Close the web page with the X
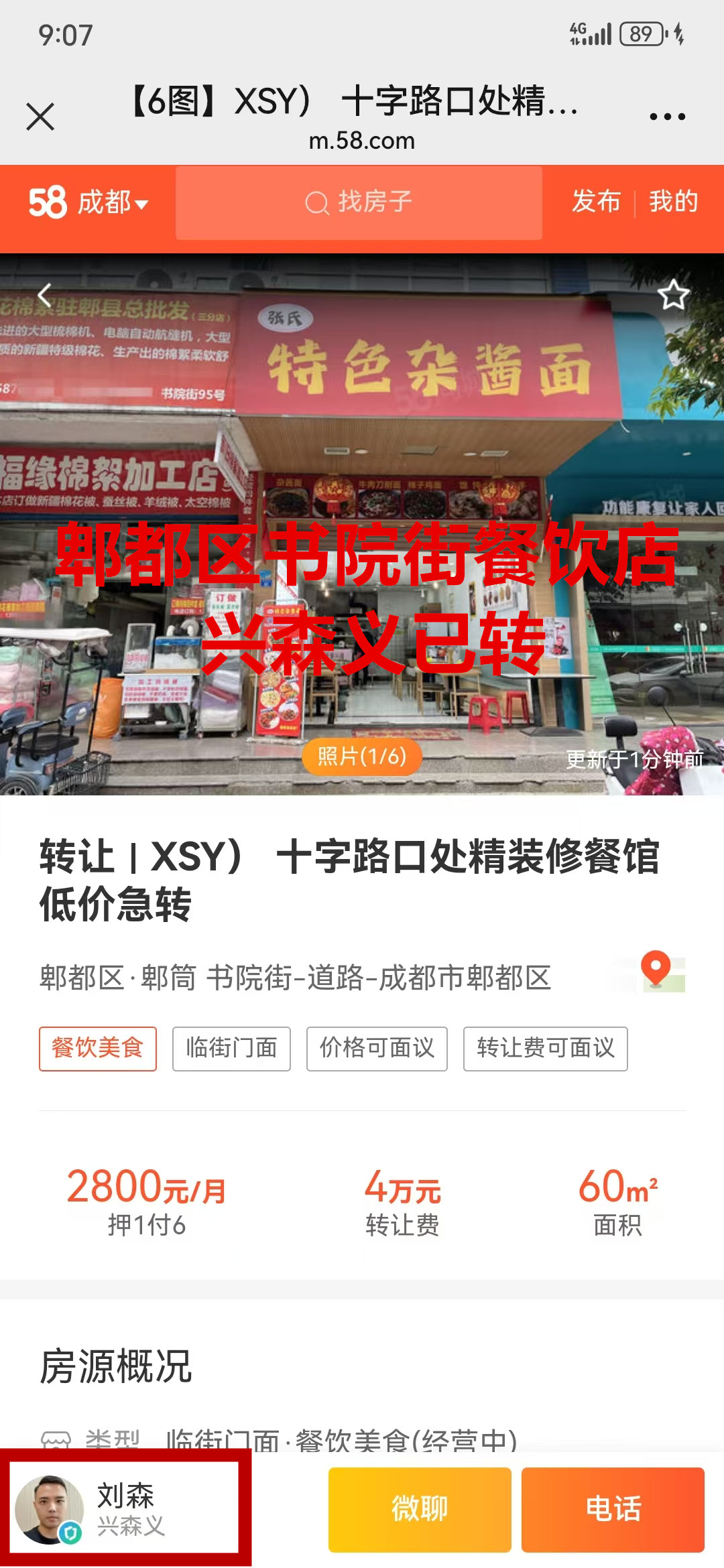The width and height of the screenshot is (724, 1568). pyautogui.click(x=40, y=117)
